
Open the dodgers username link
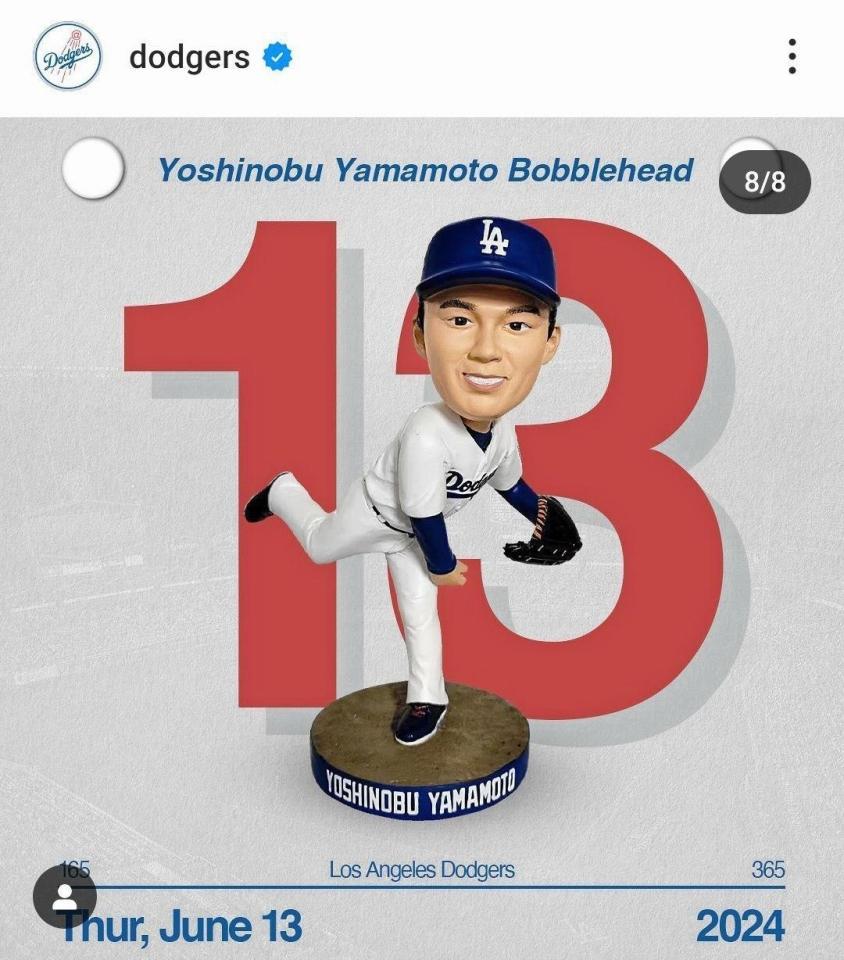pyautogui.click(x=189, y=57)
